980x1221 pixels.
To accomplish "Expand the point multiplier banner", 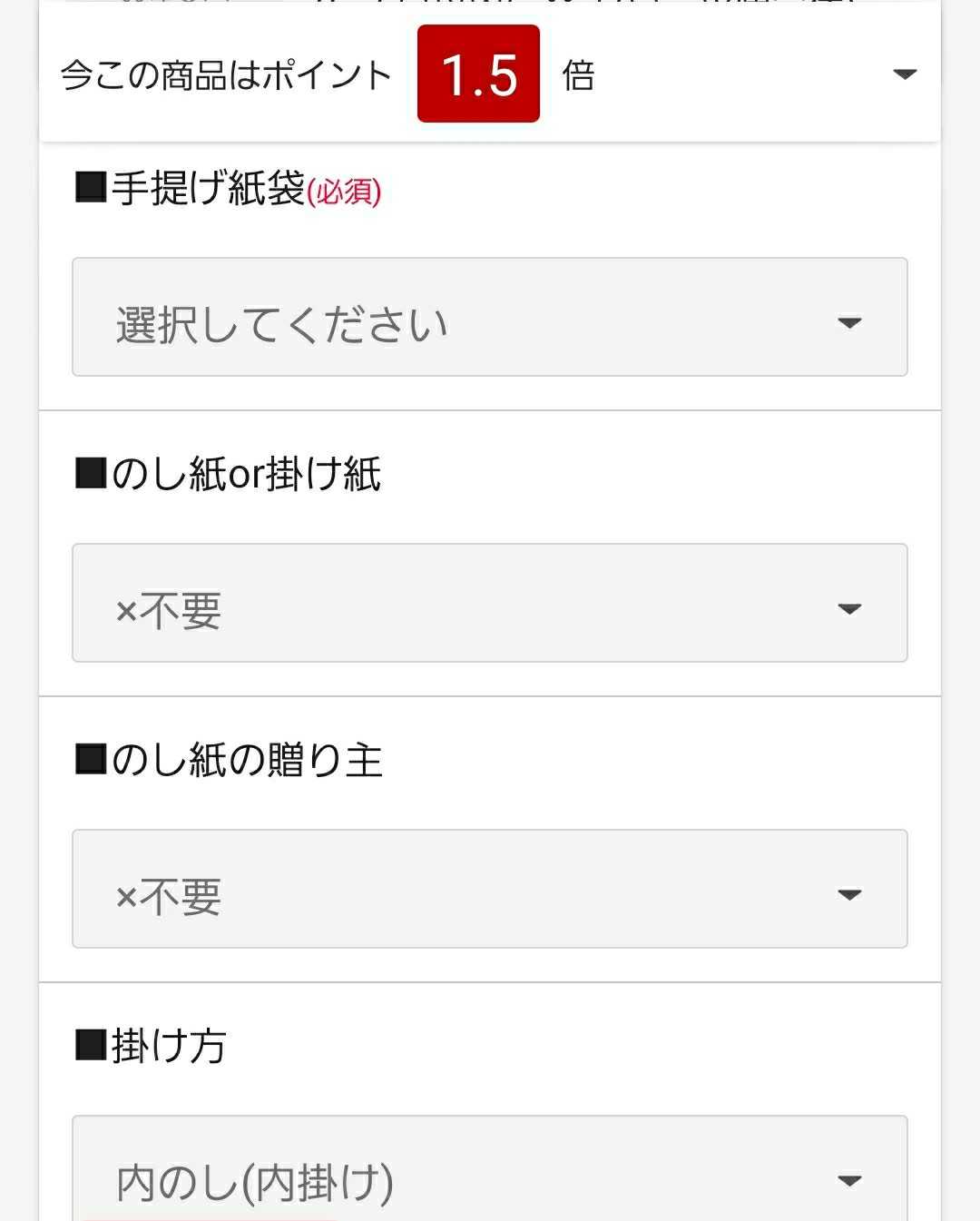I will [904, 74].
